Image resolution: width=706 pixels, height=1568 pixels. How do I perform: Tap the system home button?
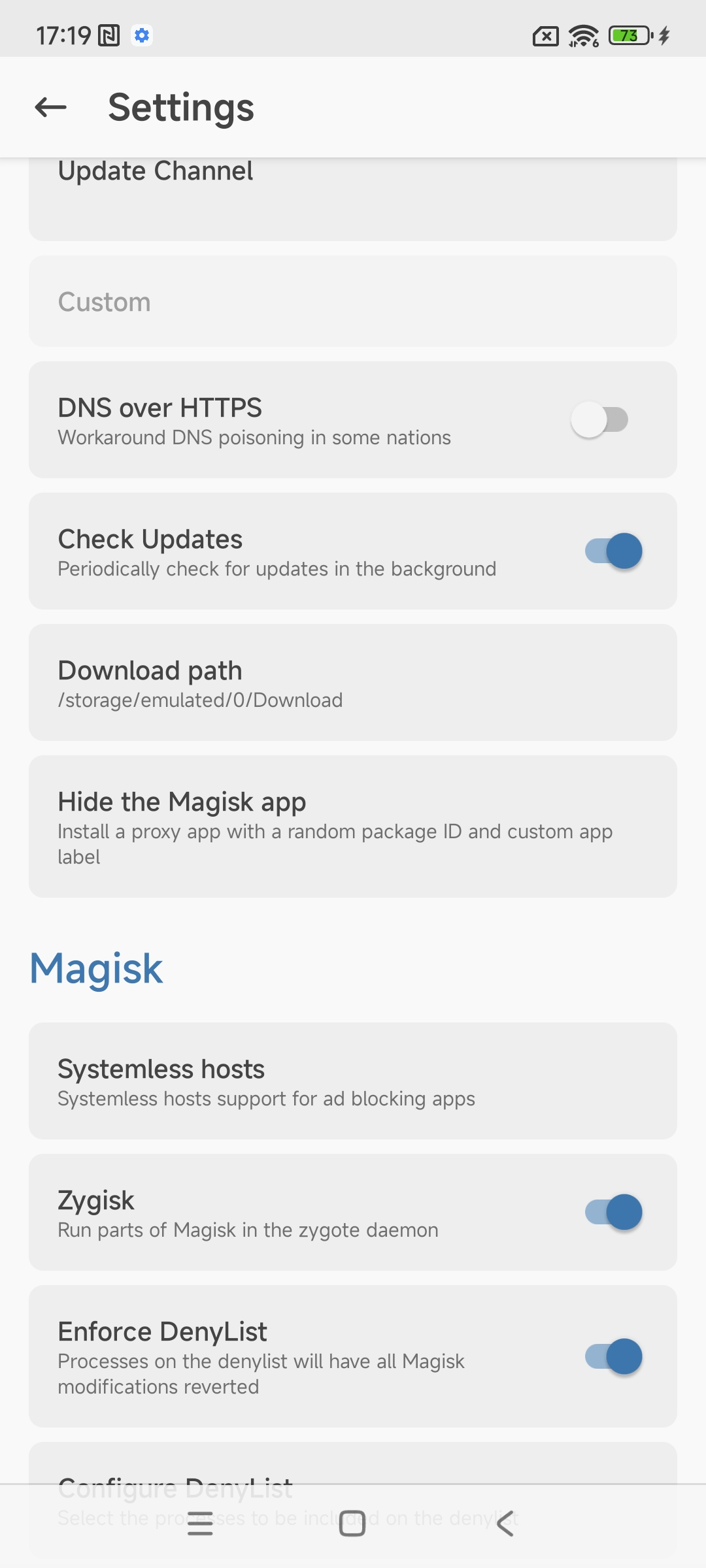[x=352, y=1524]
